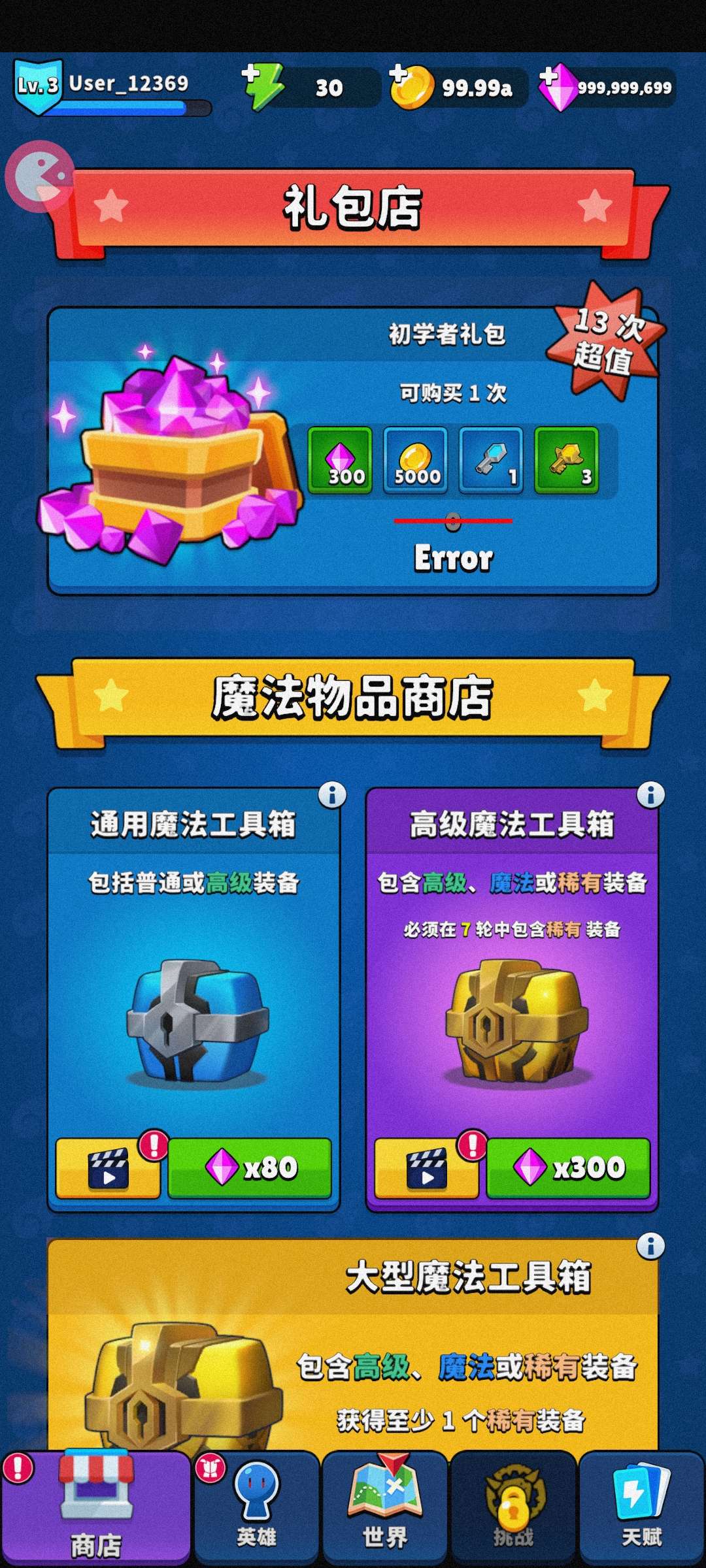Open info for 通用魔法工具箱
Screen dimensions: 706x1568
tap(332, 795)
